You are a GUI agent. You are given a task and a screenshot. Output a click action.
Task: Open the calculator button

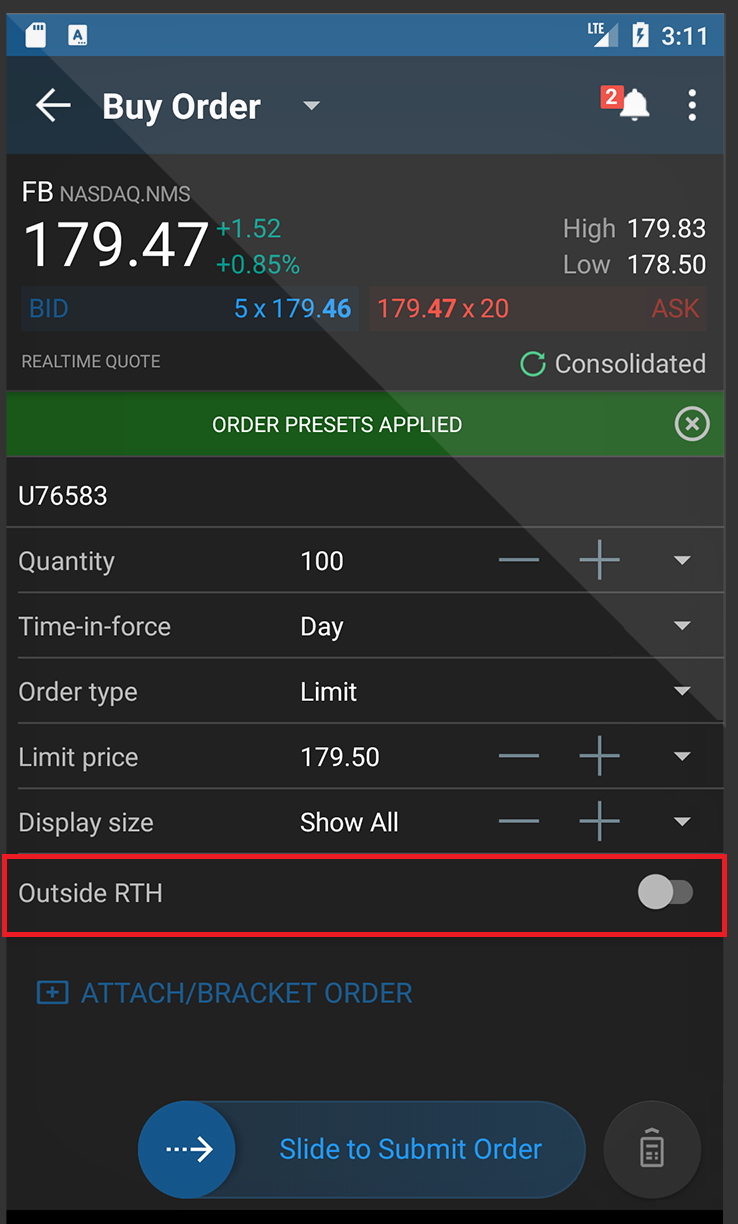[x=652, y=1148]
